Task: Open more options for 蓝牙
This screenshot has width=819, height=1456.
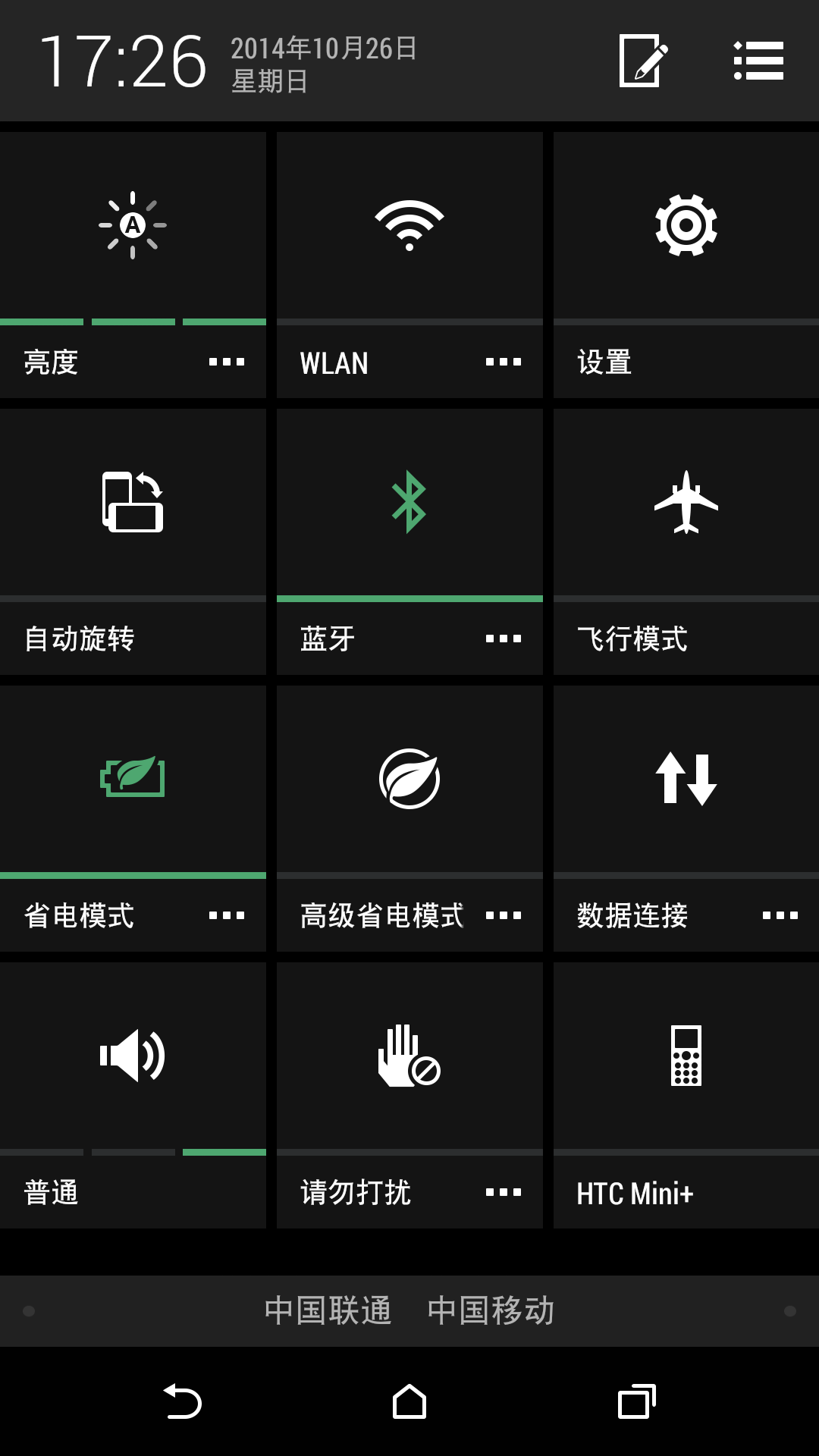Action: pos(503,639)
